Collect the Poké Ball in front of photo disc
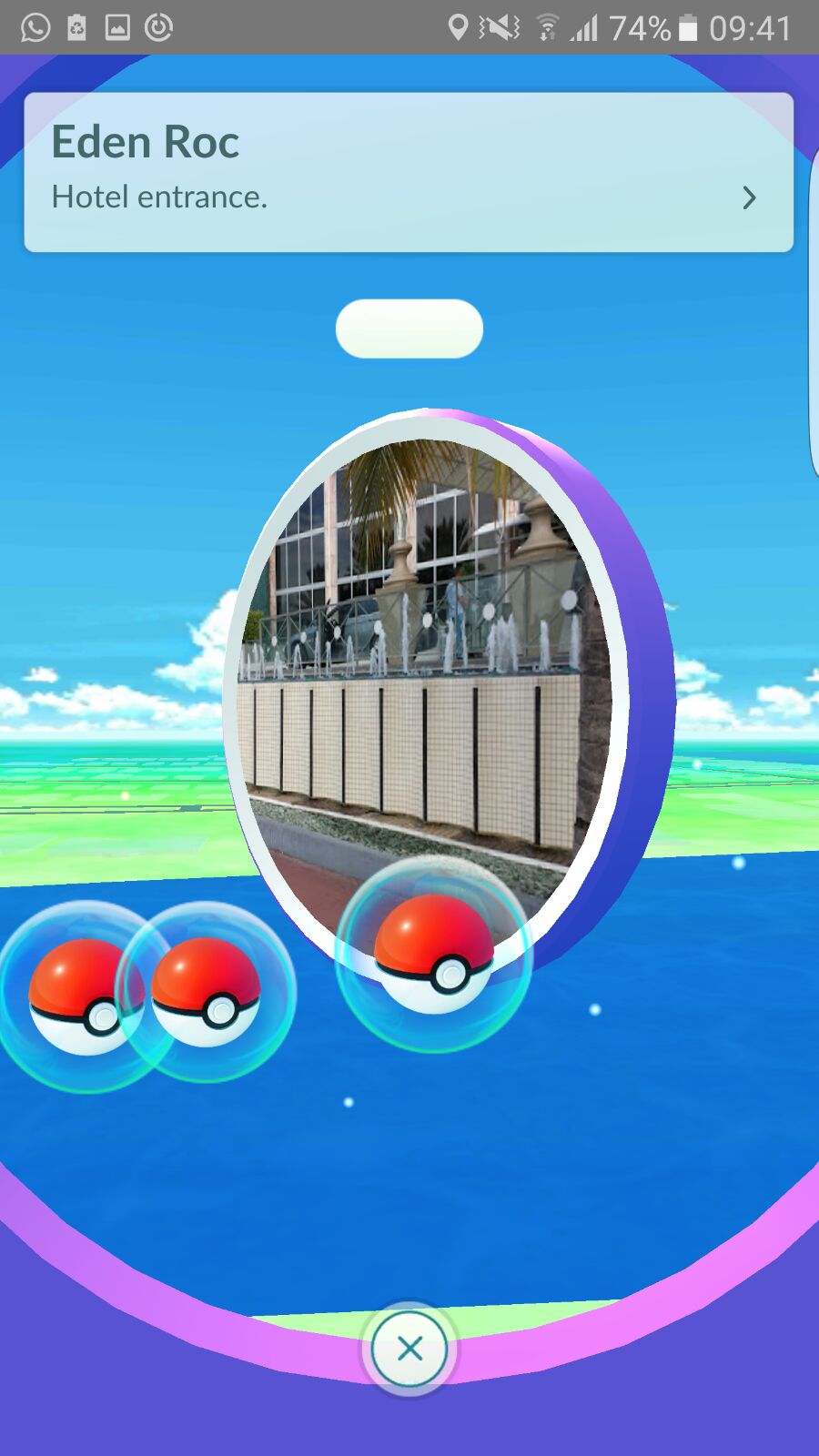 434,954
